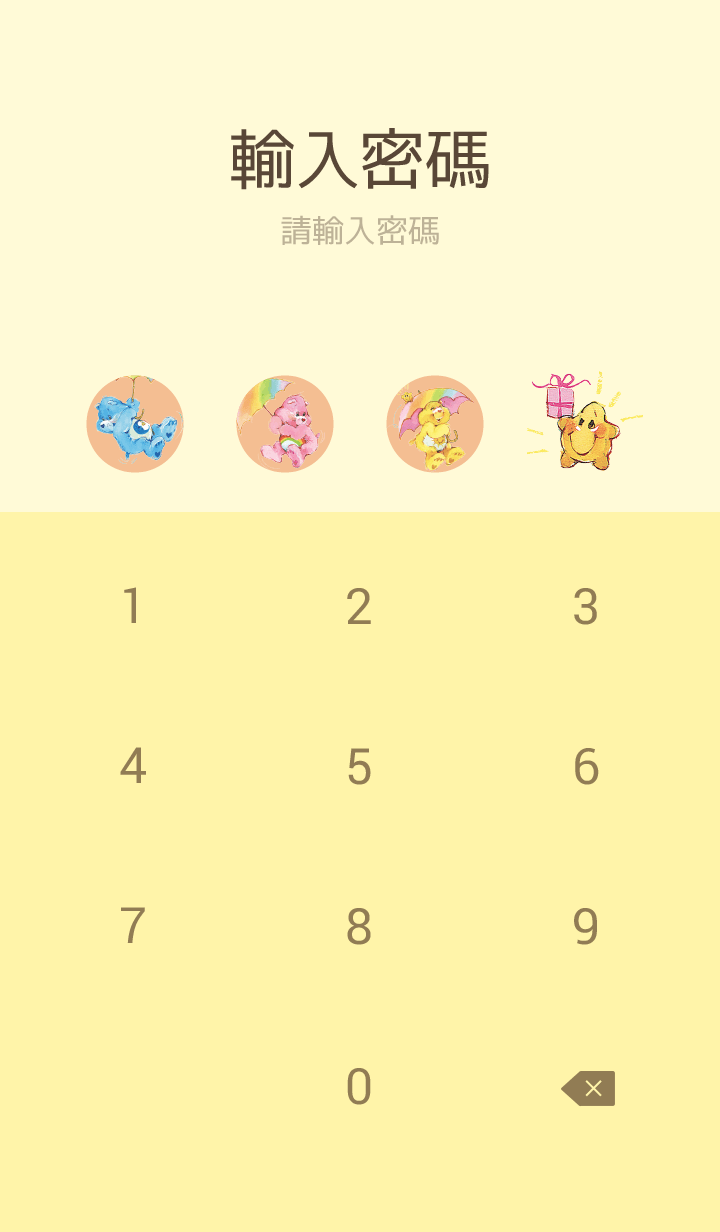Enter digit 0

359,1087
